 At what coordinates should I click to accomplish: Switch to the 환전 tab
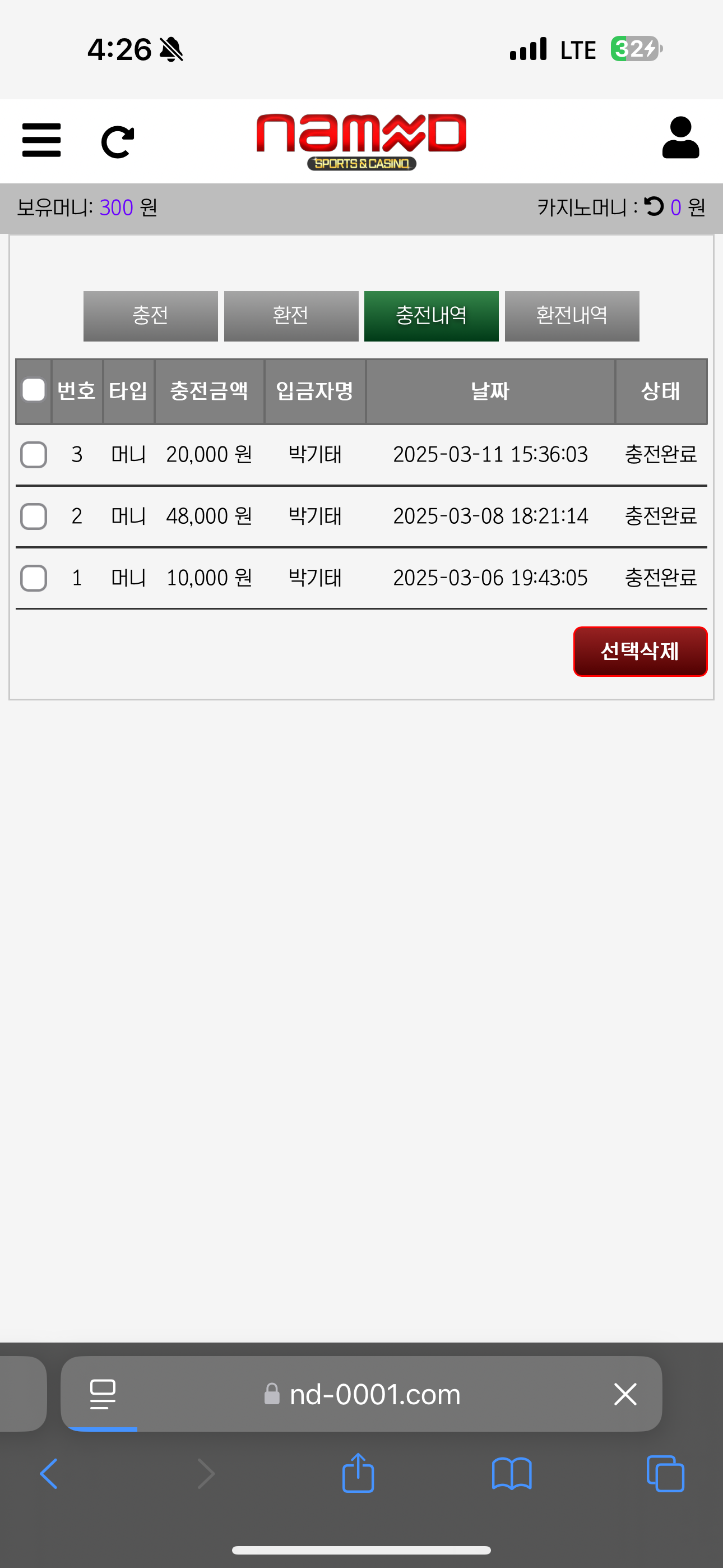point(291,316)
